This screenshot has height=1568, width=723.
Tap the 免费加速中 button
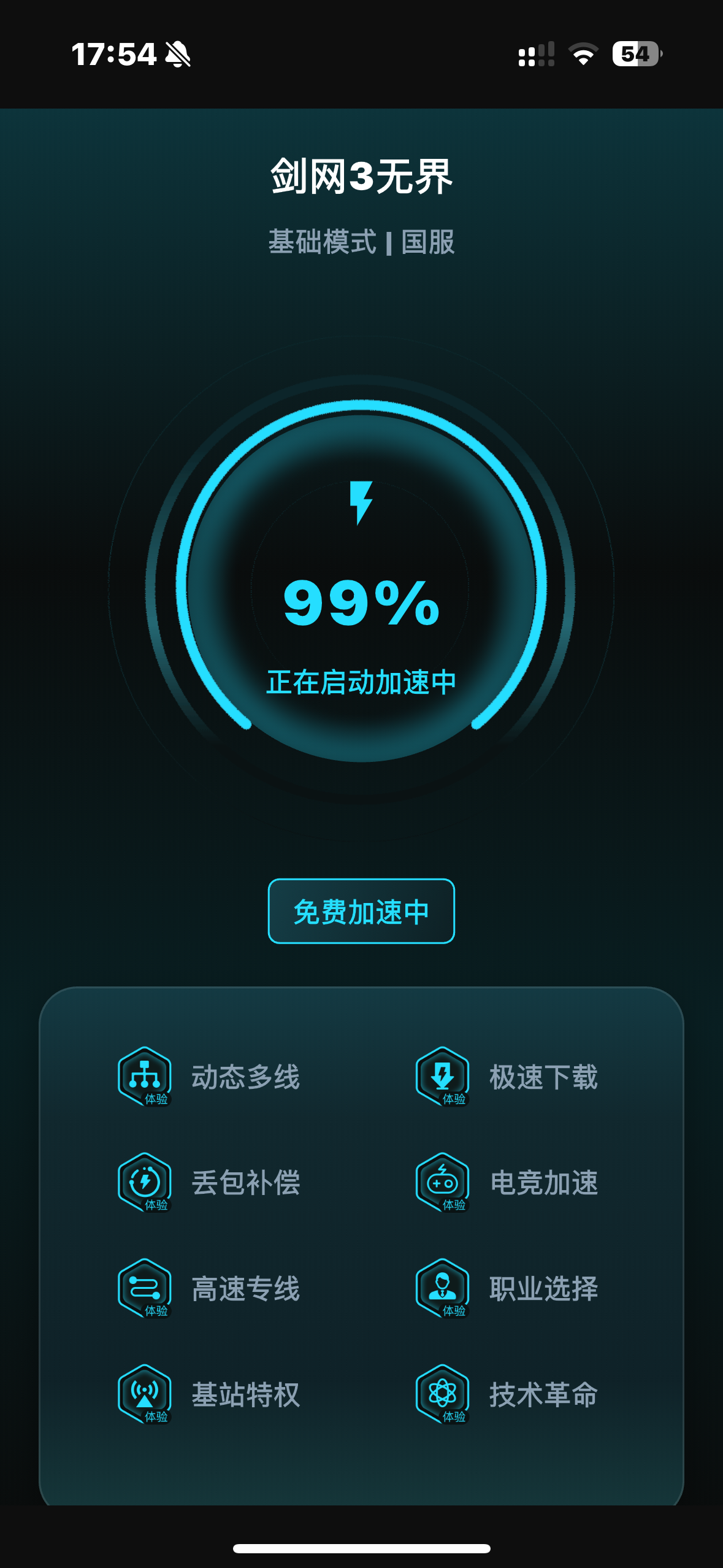pos(361,912)
